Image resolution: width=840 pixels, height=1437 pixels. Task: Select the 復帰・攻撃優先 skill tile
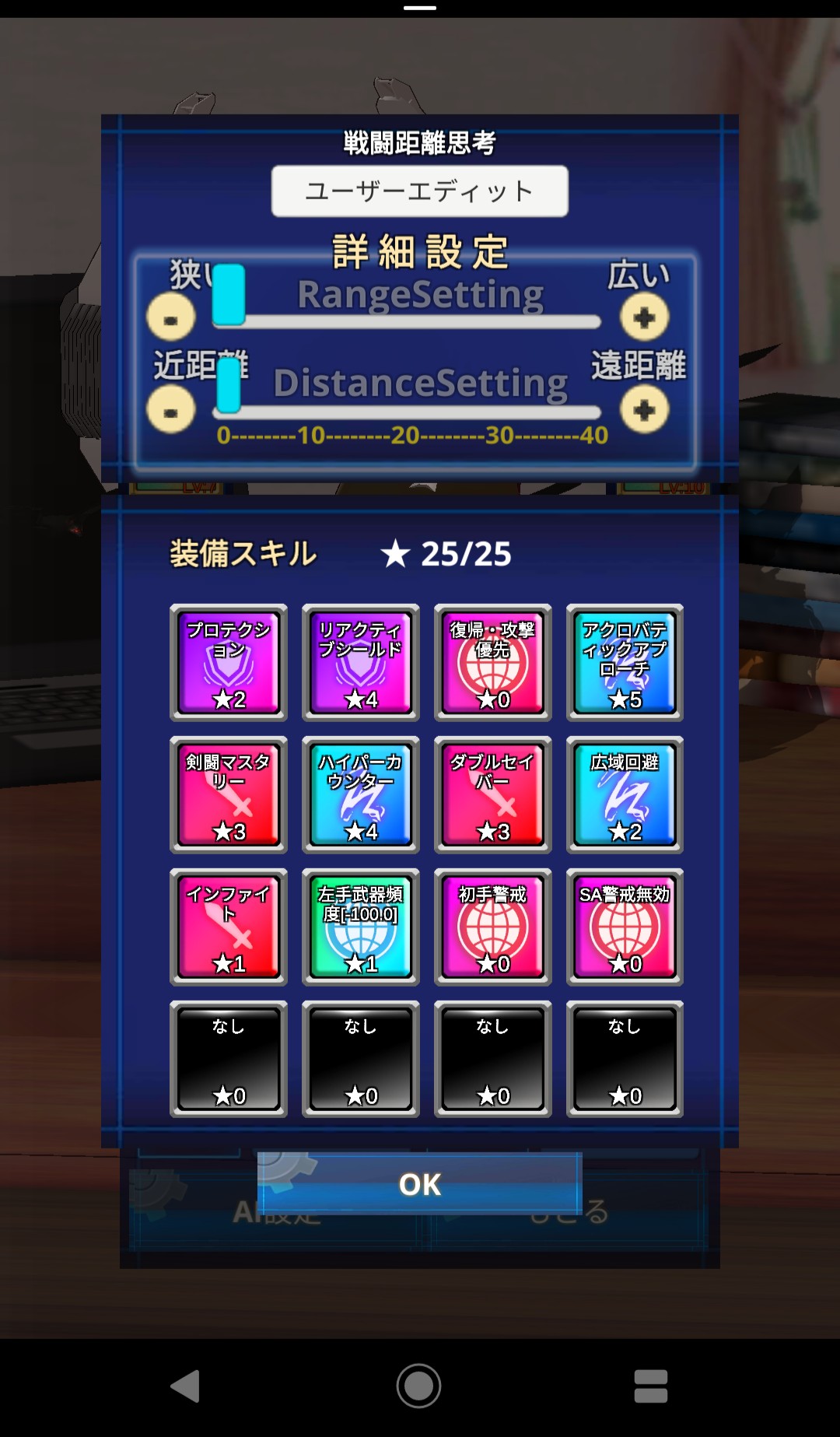click(x=493, y=663)
